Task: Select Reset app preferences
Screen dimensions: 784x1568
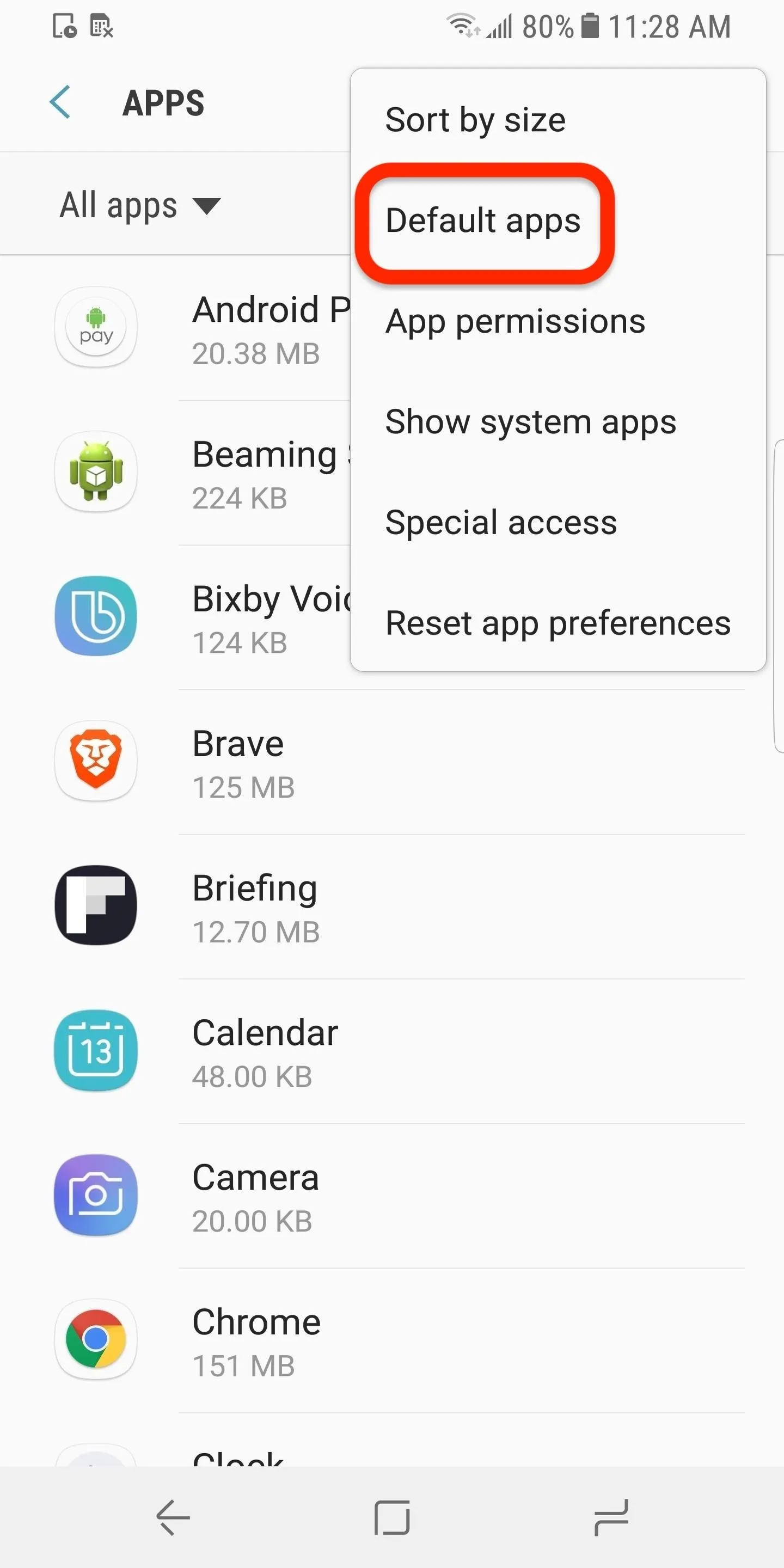Action: 558,623
